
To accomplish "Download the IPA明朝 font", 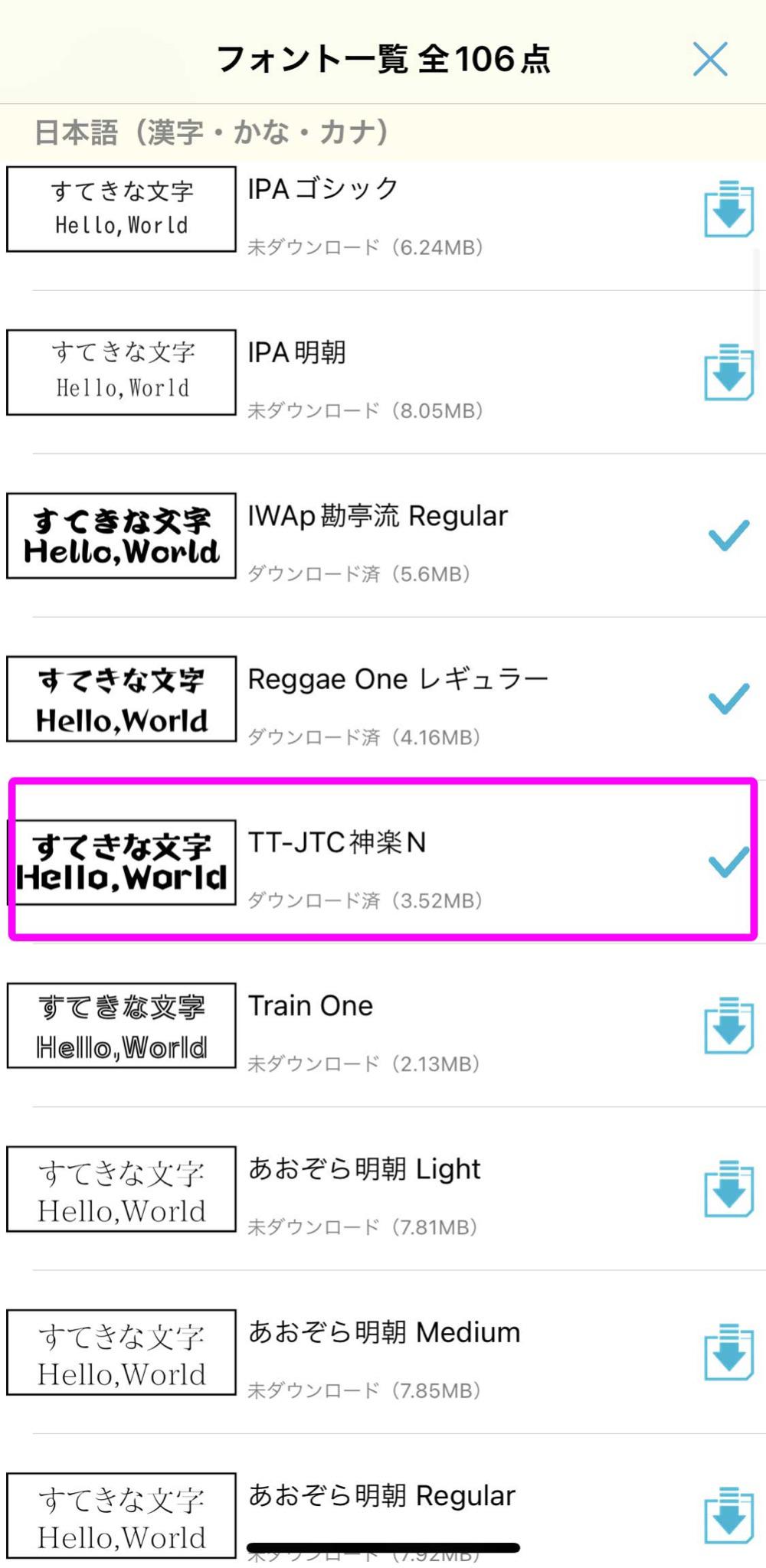I will coord(728,372).
